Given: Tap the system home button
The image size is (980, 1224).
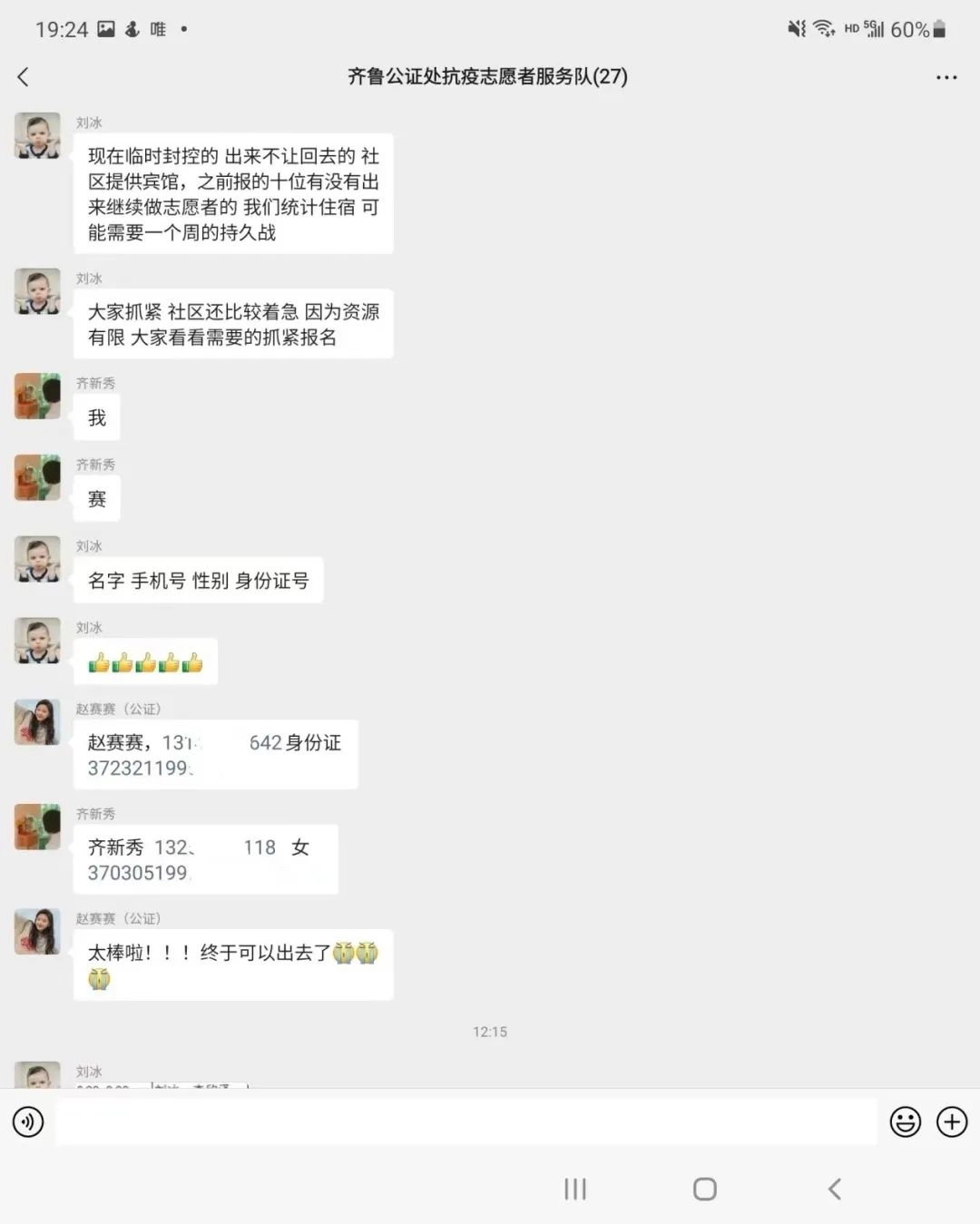Looking at the screenshot, I should click(x=705, y=1189).
